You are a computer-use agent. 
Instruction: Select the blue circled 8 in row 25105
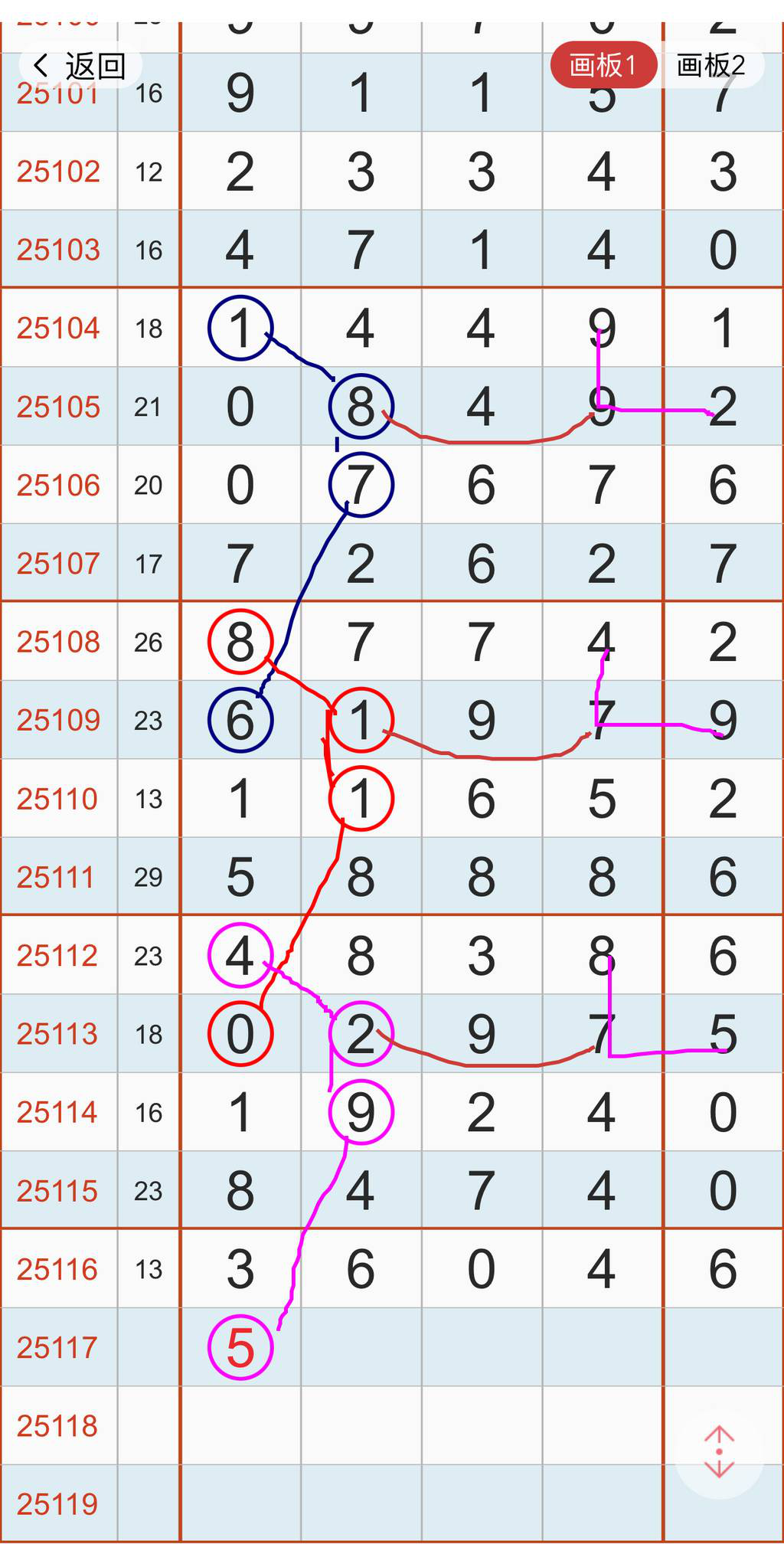[360, 407]
